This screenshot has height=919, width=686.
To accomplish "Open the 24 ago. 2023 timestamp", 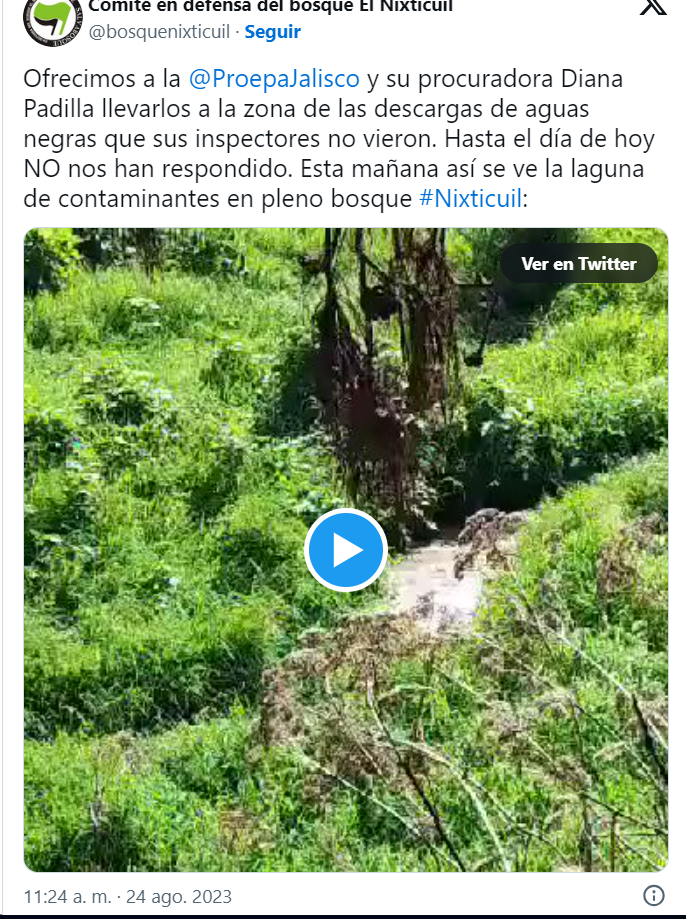I will click(127, 896).
